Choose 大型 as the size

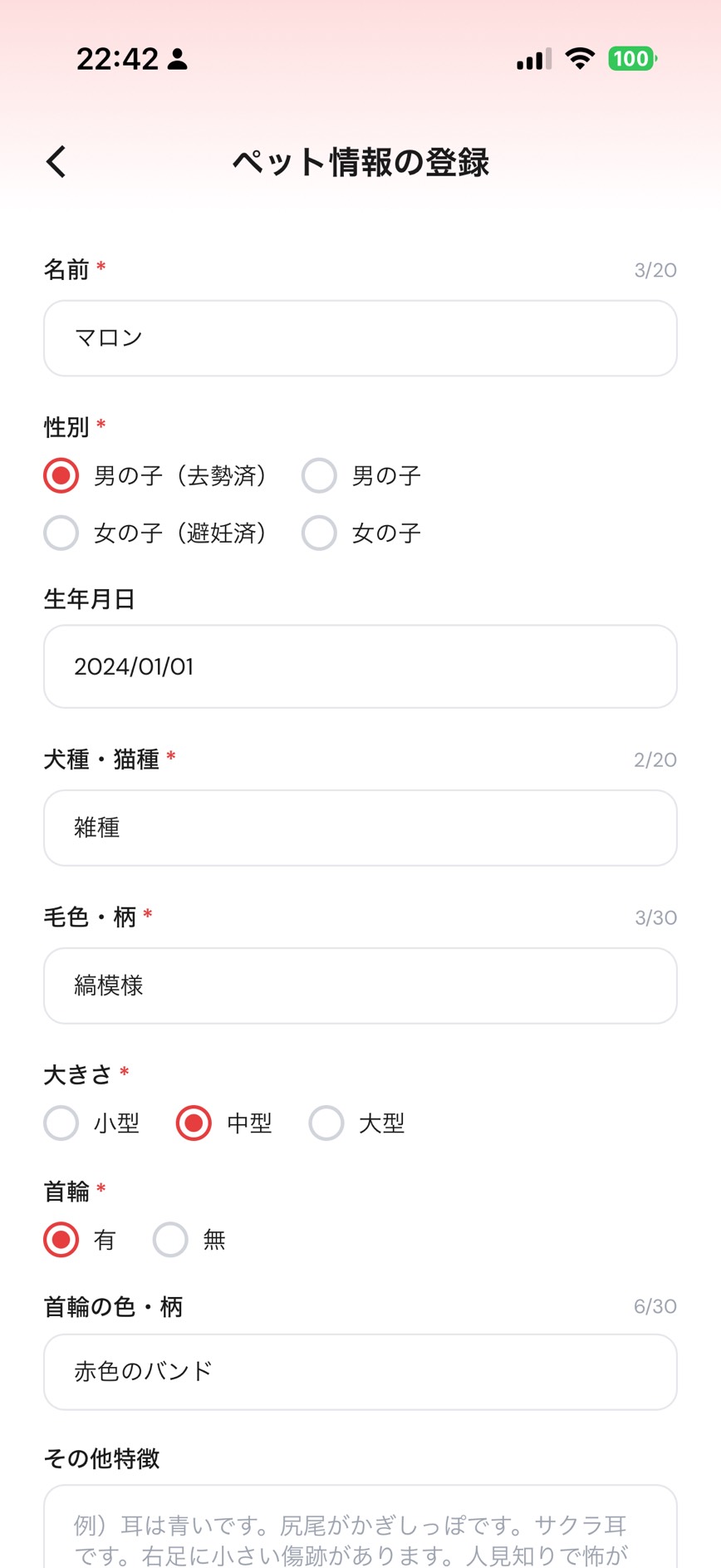[x=326, y=1123]
